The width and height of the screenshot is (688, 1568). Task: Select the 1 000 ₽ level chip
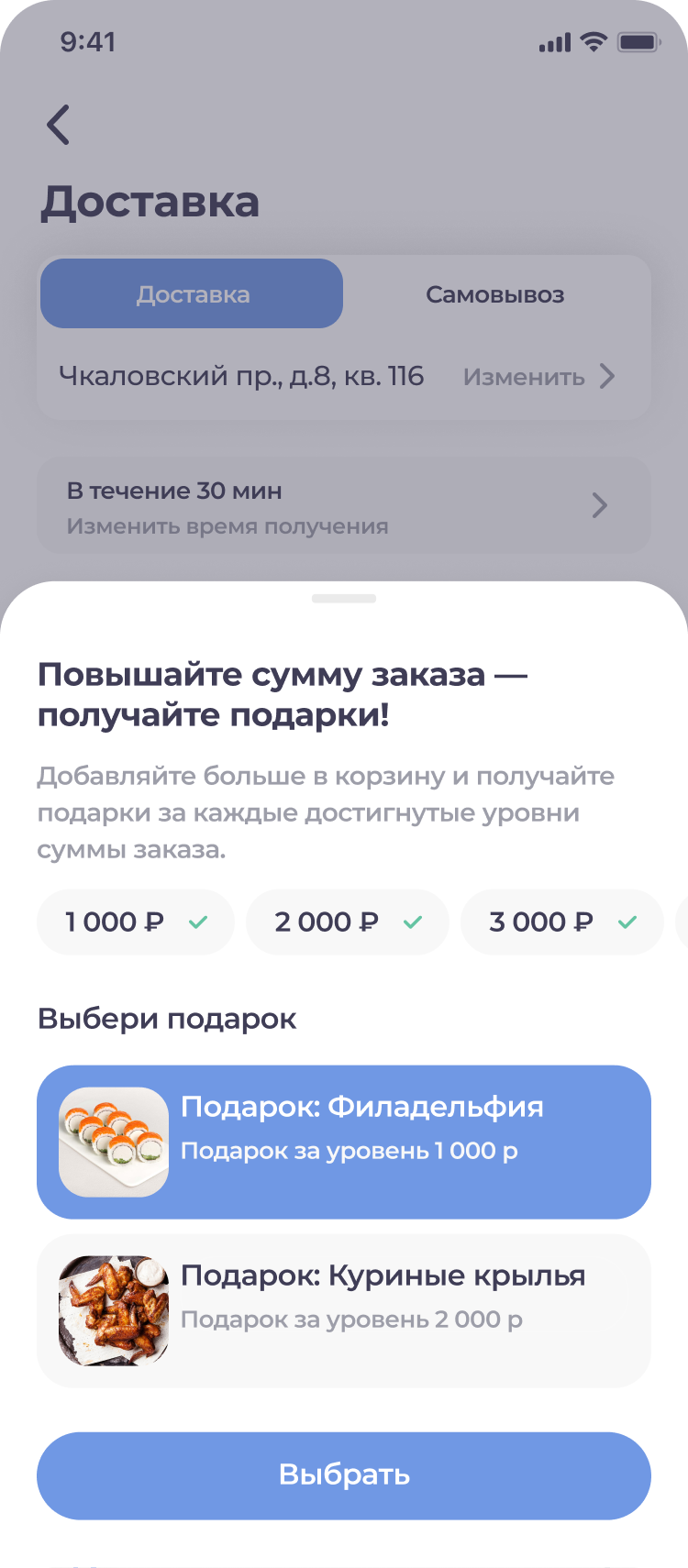point(136,922)
